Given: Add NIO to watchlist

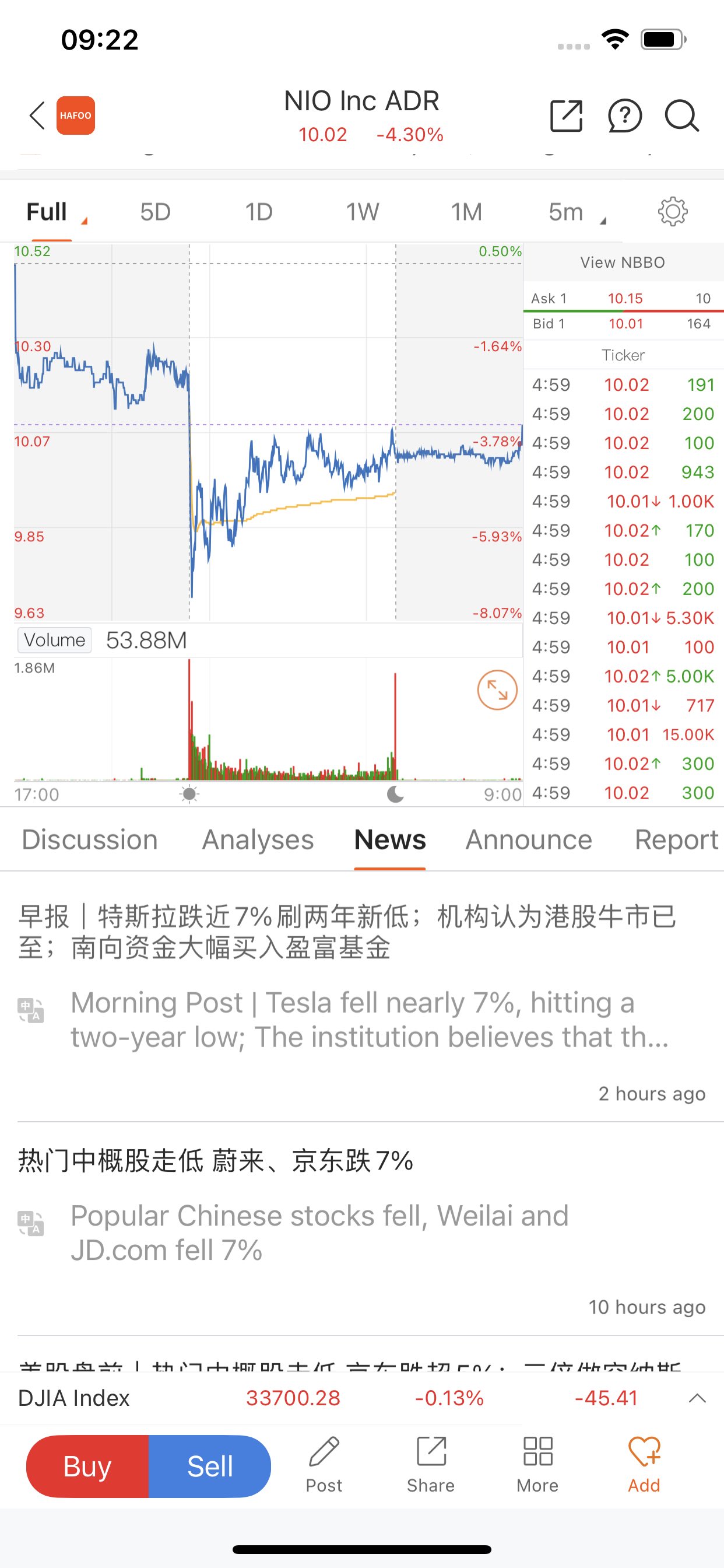Looking at the screenshot, I should pos(644,1465).
